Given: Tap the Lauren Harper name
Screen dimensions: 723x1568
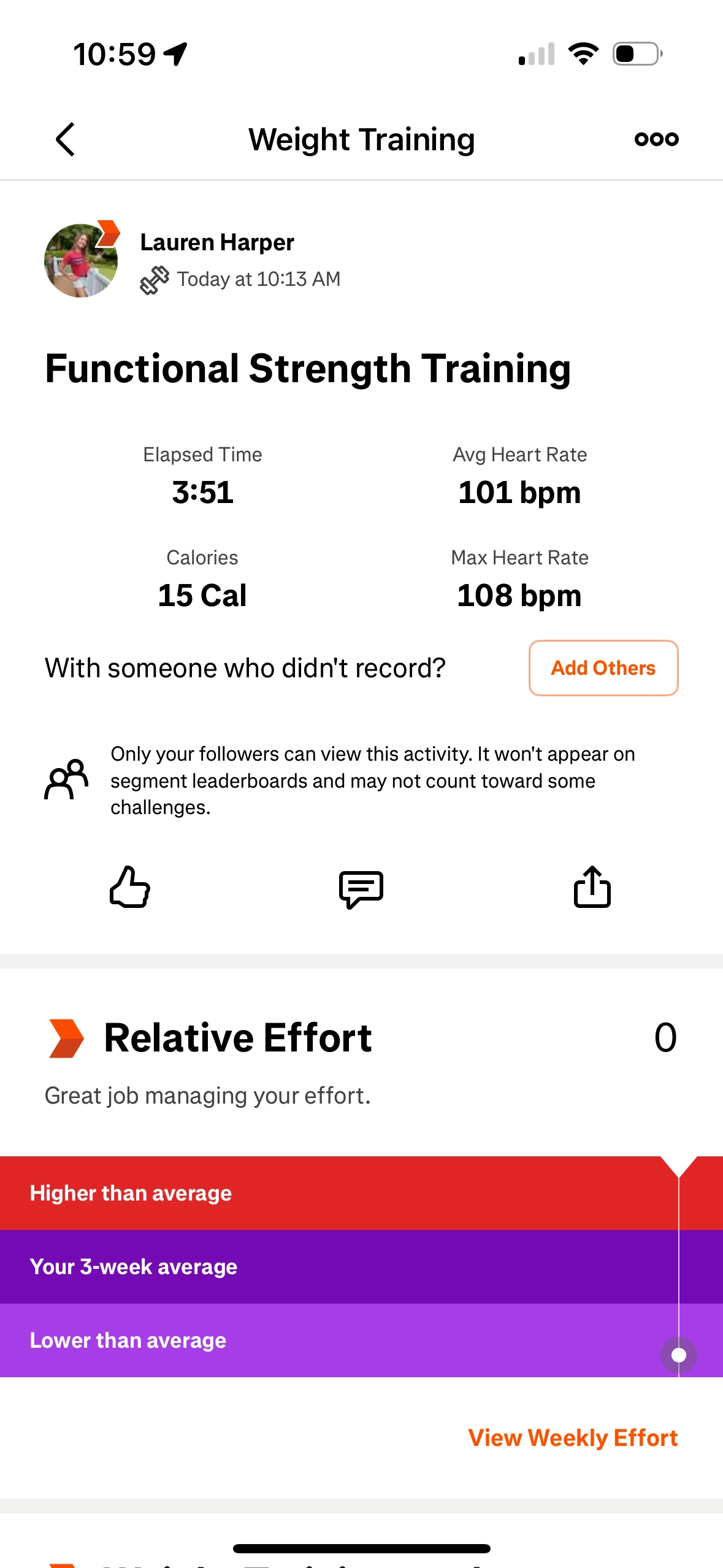Looking at the screenshot, I should (x=217, y=242).
